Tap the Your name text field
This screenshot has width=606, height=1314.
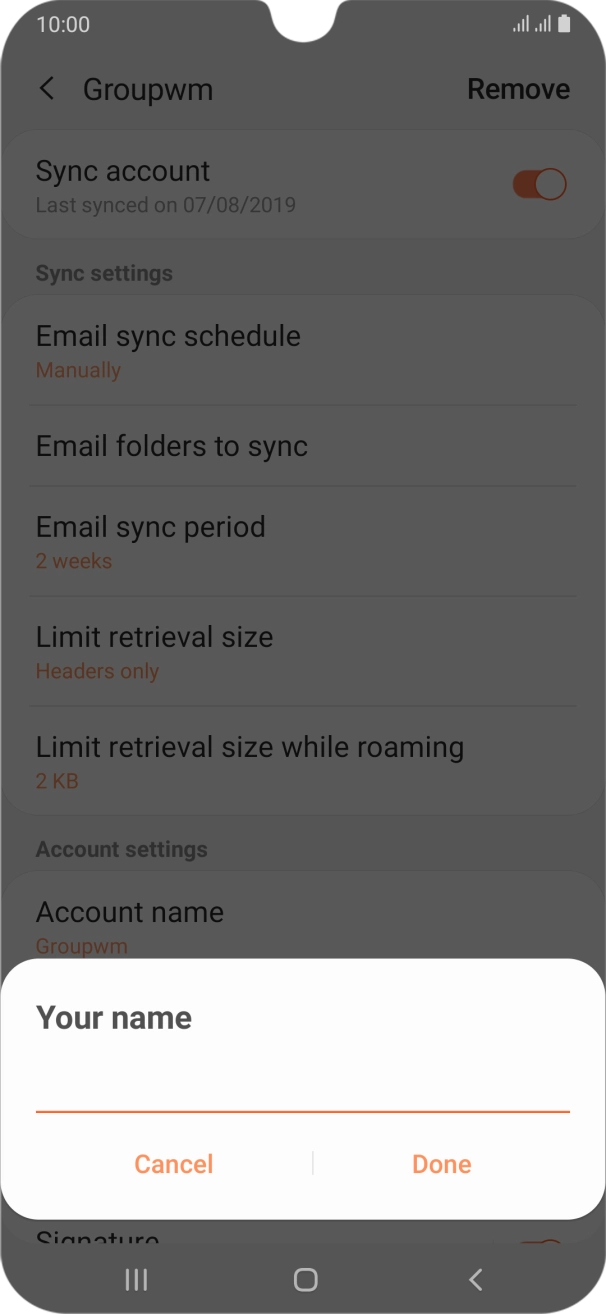coord(302,1088)
